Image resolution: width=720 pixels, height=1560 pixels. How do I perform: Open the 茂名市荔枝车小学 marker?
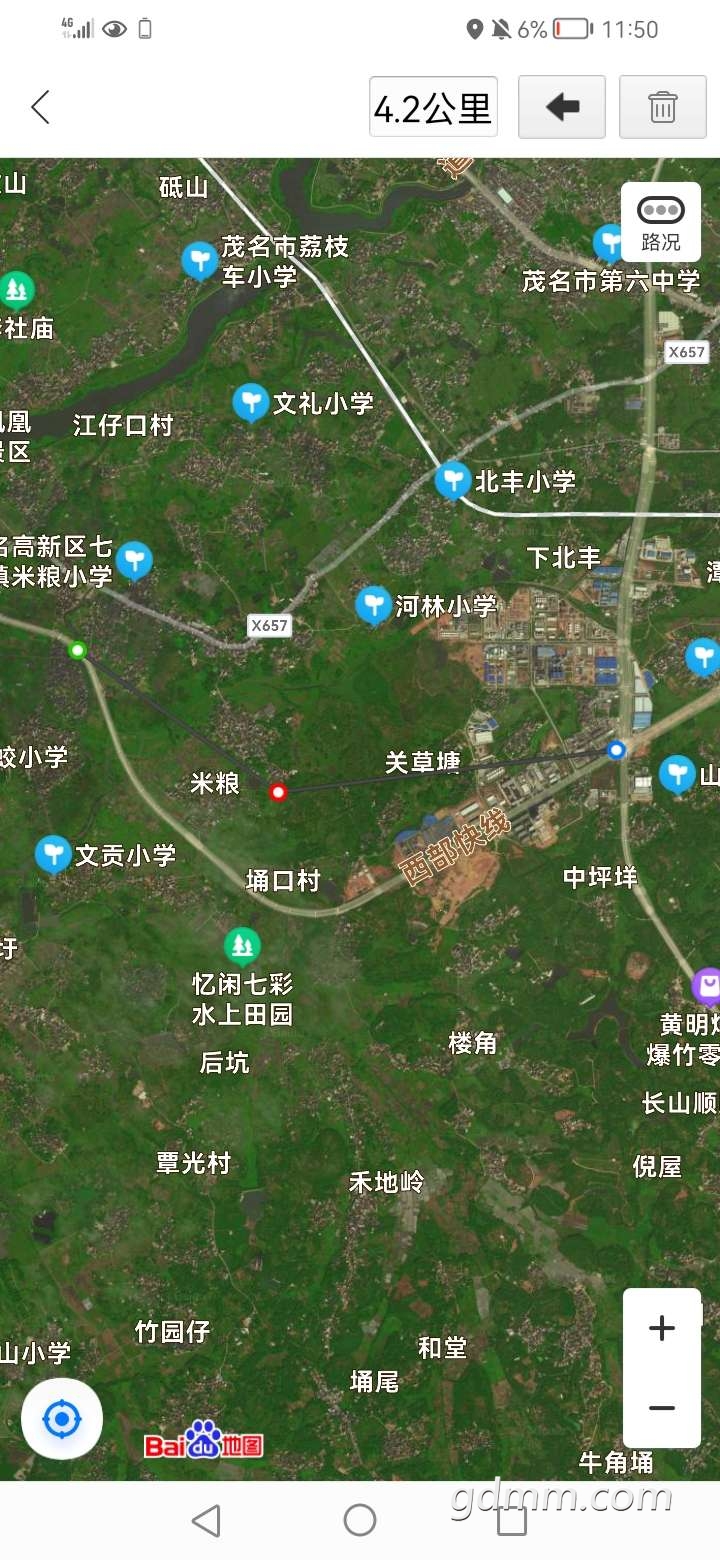[x=200, y=262]
